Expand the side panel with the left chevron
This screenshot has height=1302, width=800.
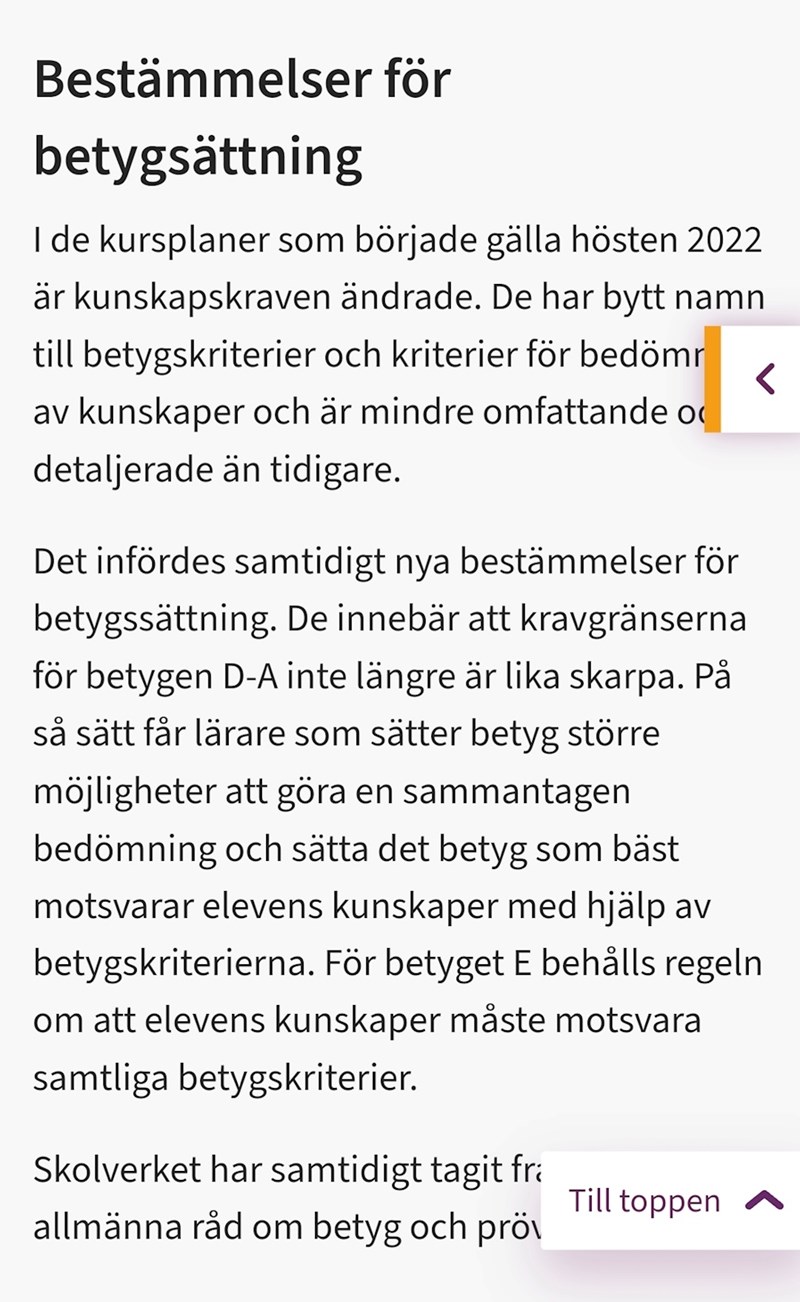pyautogui.click(x=764, y=379)
